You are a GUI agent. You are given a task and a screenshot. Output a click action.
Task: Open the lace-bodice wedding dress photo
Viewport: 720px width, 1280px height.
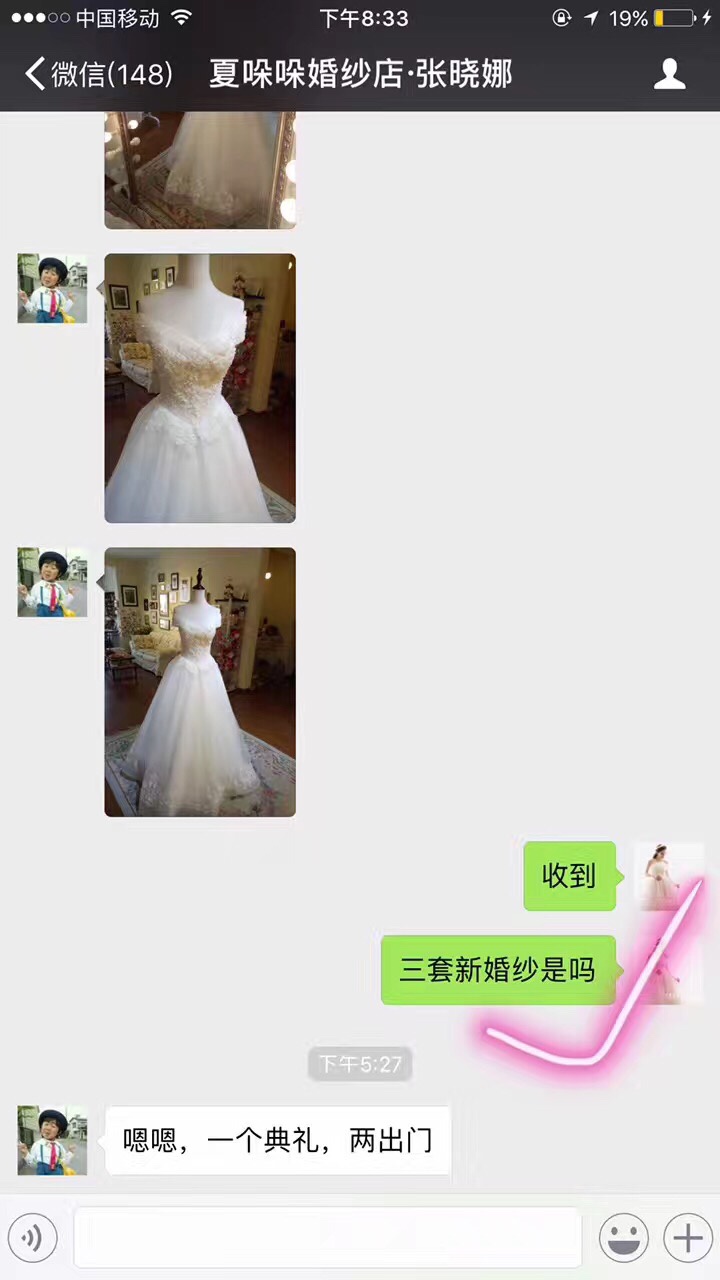[200, 388]
